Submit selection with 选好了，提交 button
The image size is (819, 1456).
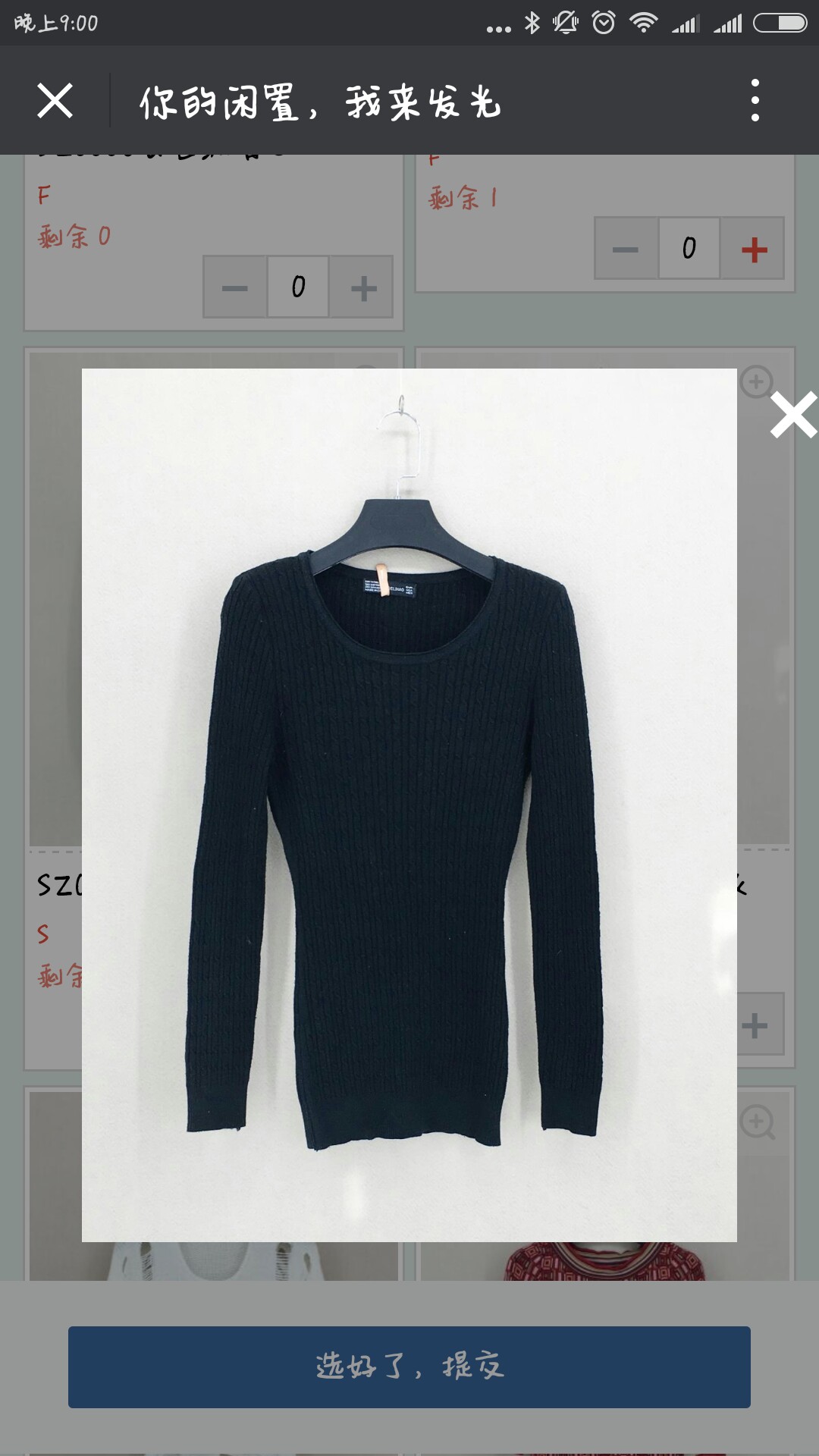(x=409, y=1367)
